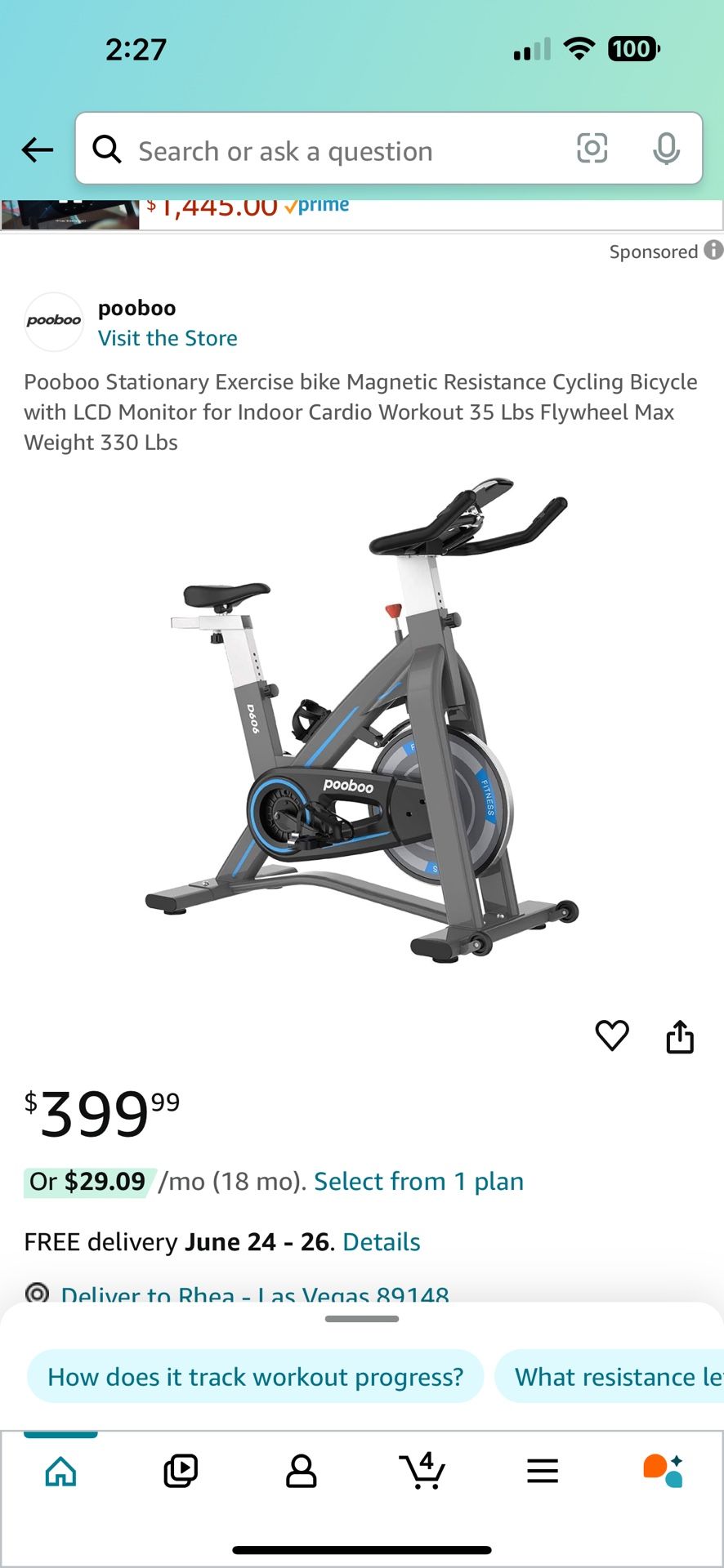Add bike to wish list heart
The width and height of the screenshot is (724, 1568).
point(612,1036)
